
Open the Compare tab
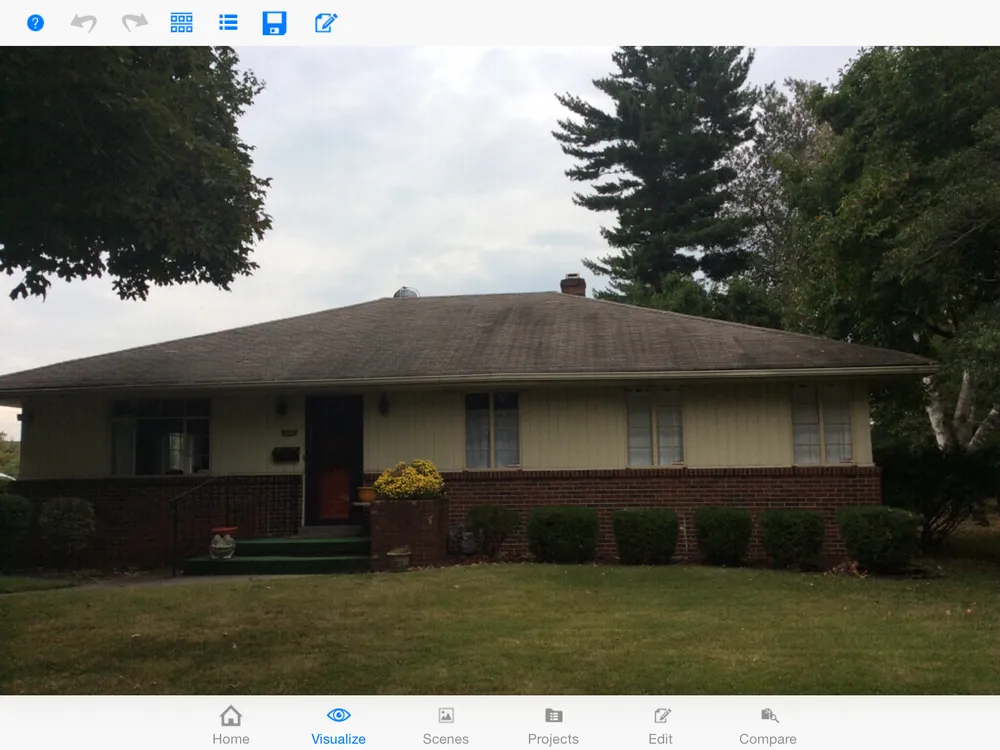[768, 725]
